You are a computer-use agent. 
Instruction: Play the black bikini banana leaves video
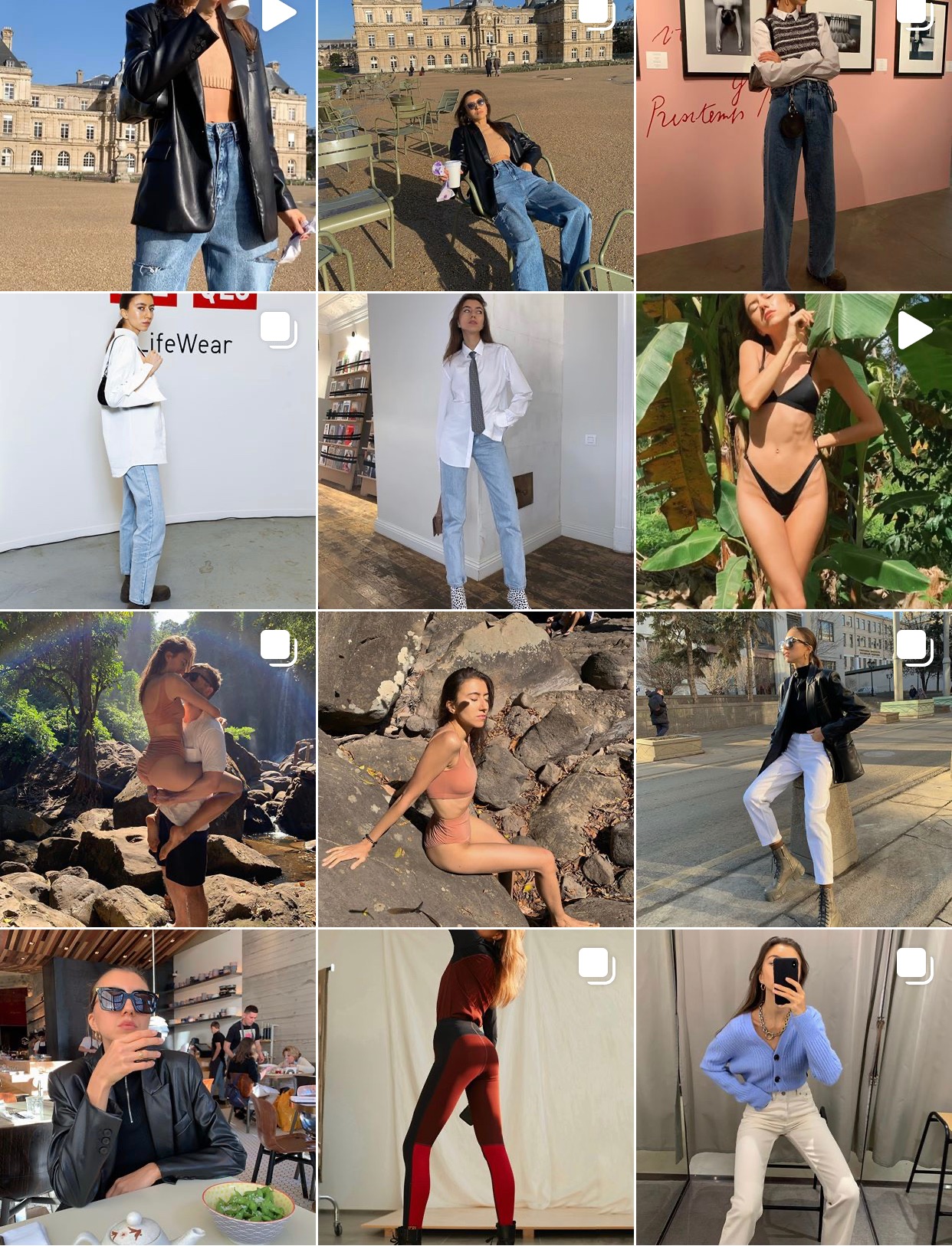click(x=793, y=451)
